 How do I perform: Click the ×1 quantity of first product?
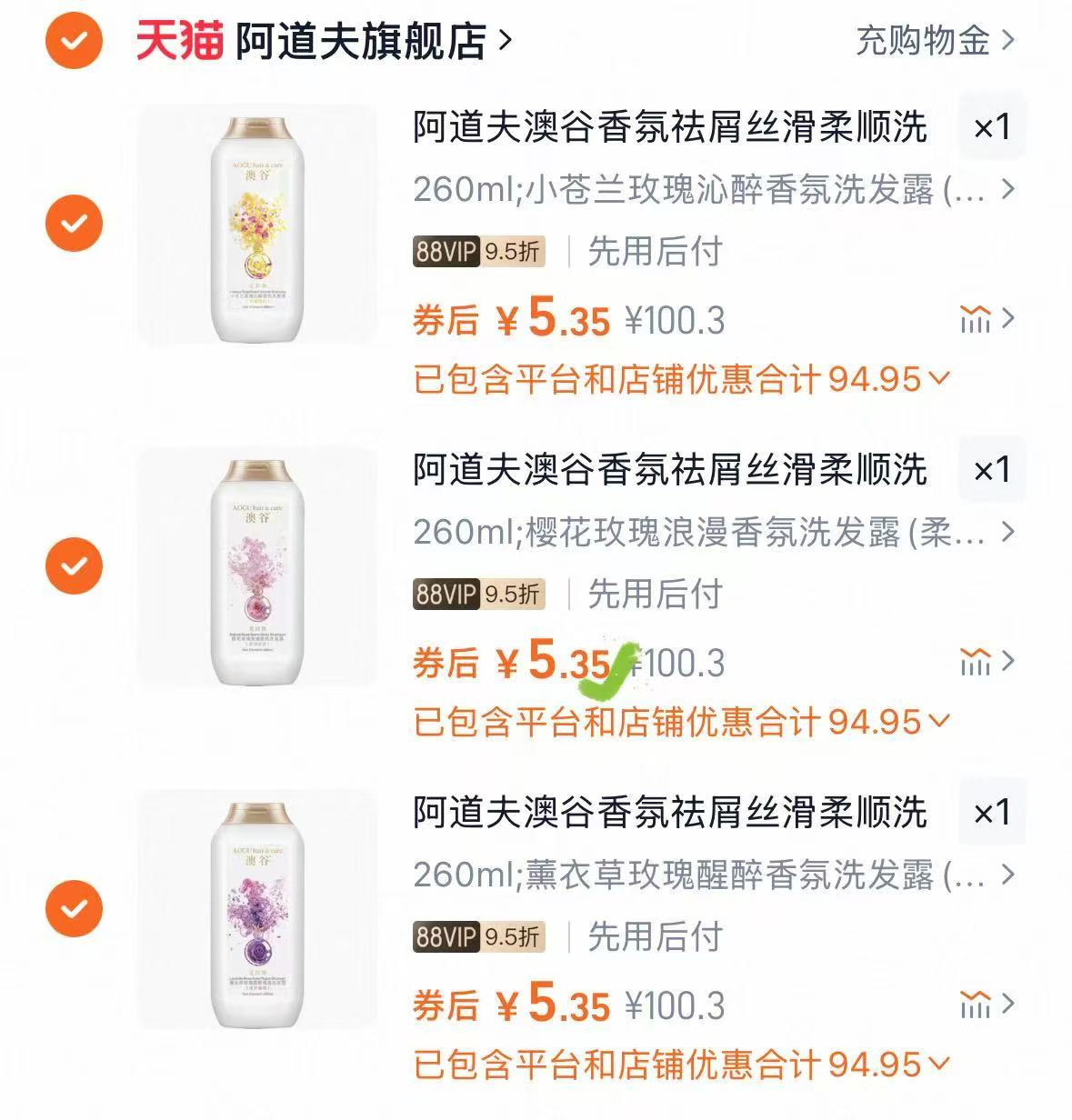[x=993, y=128]
